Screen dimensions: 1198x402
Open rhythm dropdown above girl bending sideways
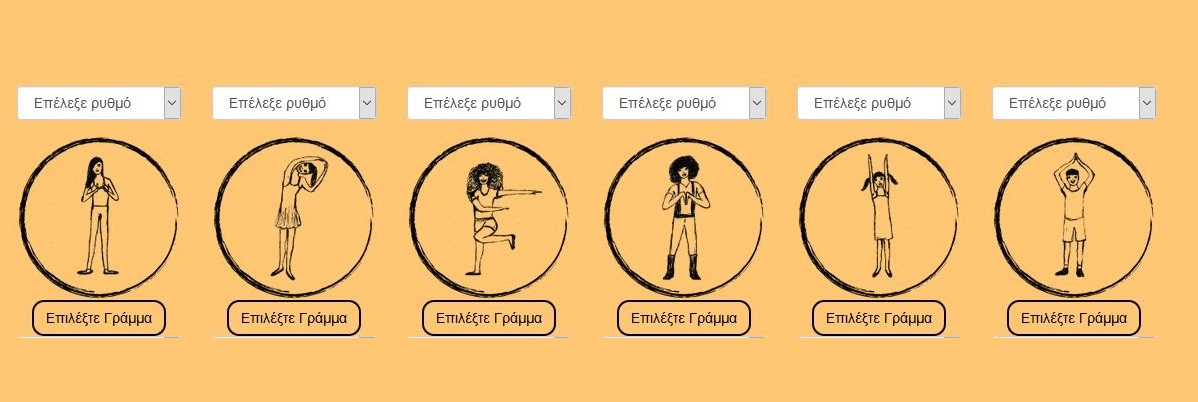click(x=294, y=103)
